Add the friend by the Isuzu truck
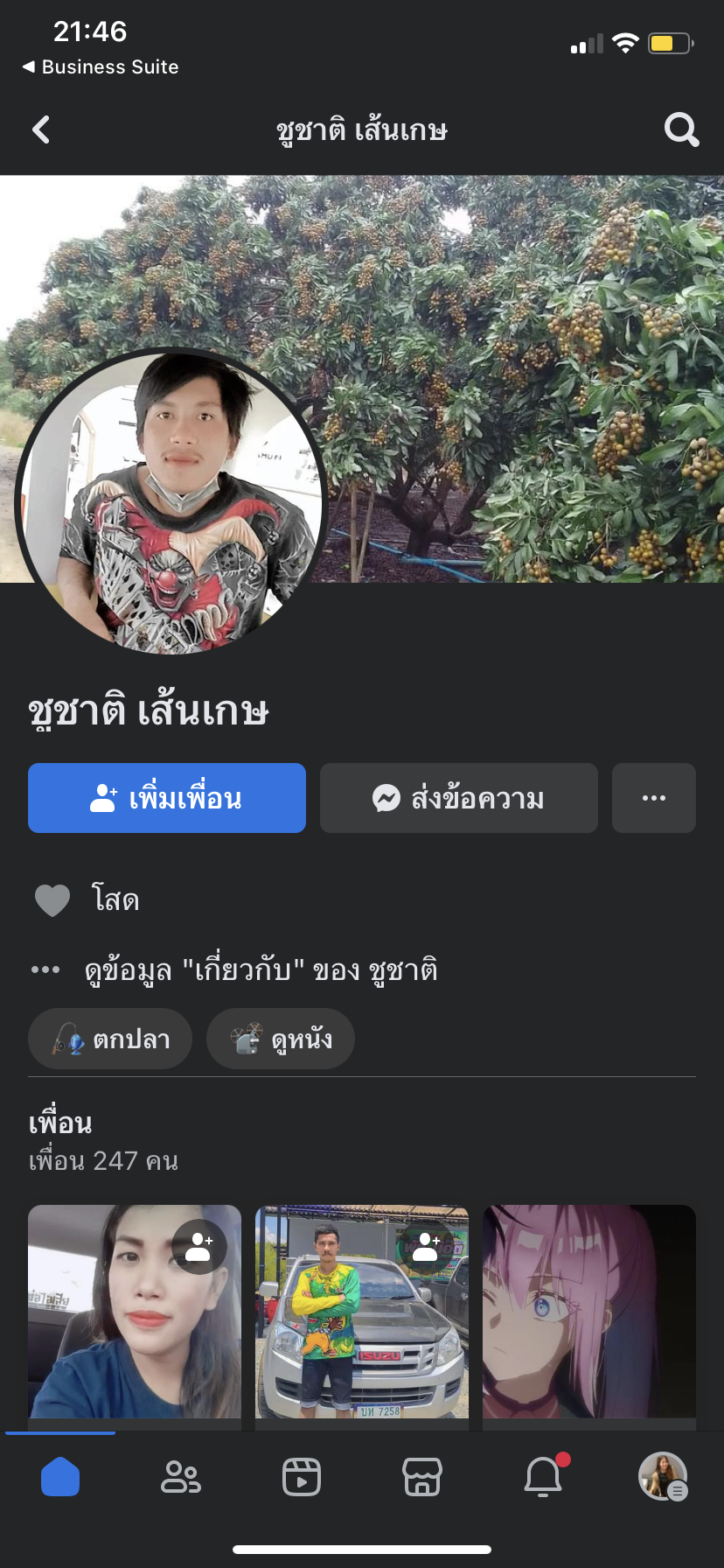The height and width of the screenshot is (1568, 724). click(427, 1246)
